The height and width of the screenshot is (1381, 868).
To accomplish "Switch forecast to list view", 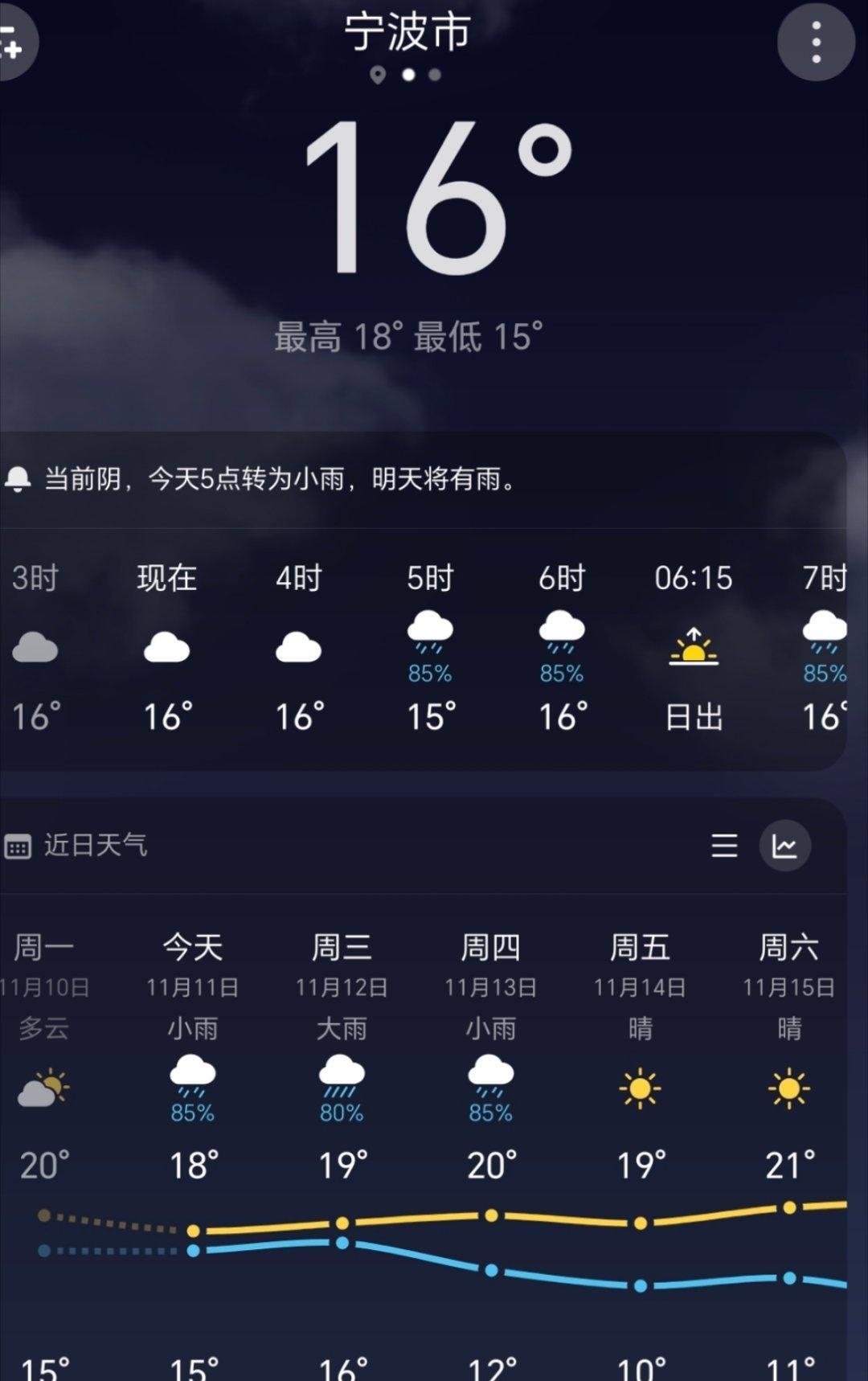I will click(x=723, y=846).
